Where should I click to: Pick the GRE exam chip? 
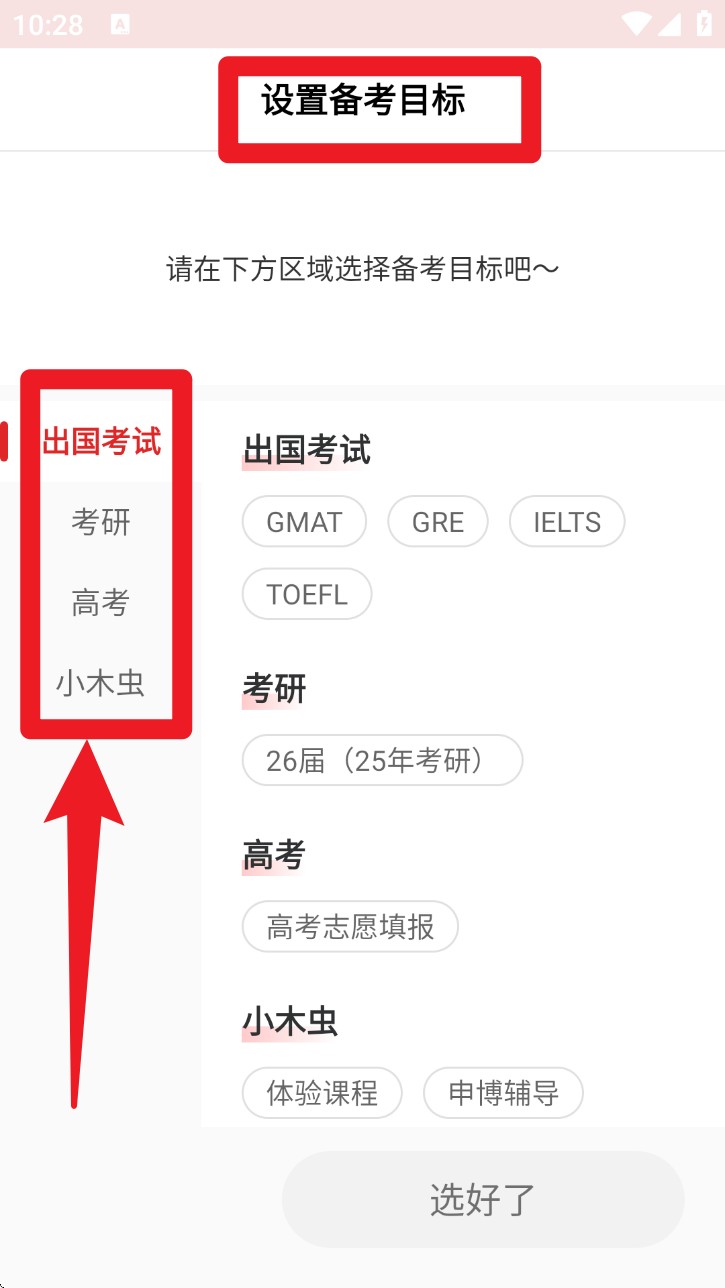(x=438, y=522)
